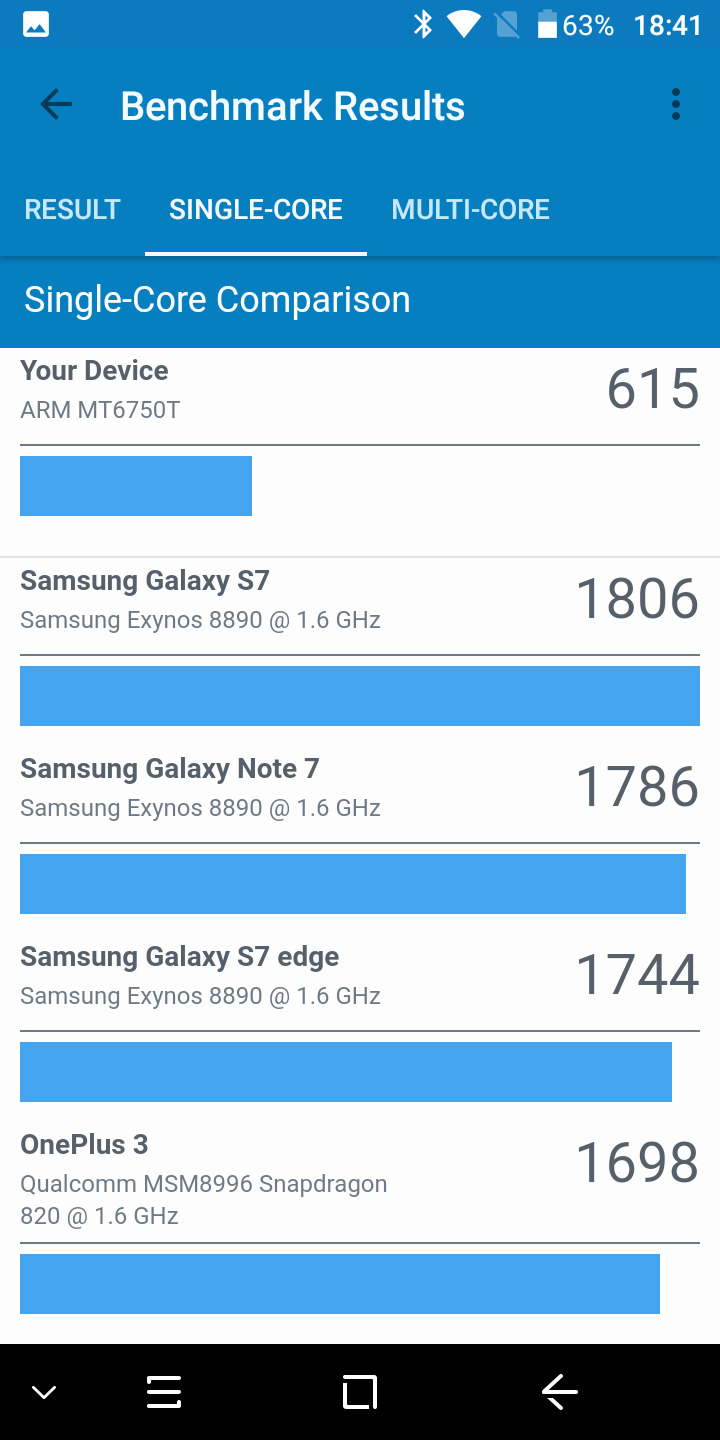Tap the system recent apps button
The width and height of the screenshot is (720, 1440).
coord(360,1392)
